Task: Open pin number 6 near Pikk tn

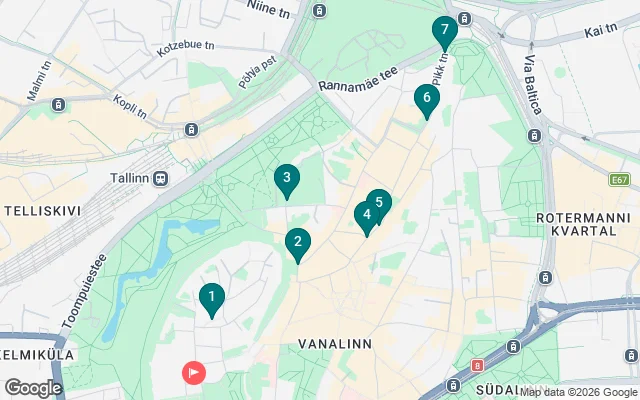Action: click(427, 99)
